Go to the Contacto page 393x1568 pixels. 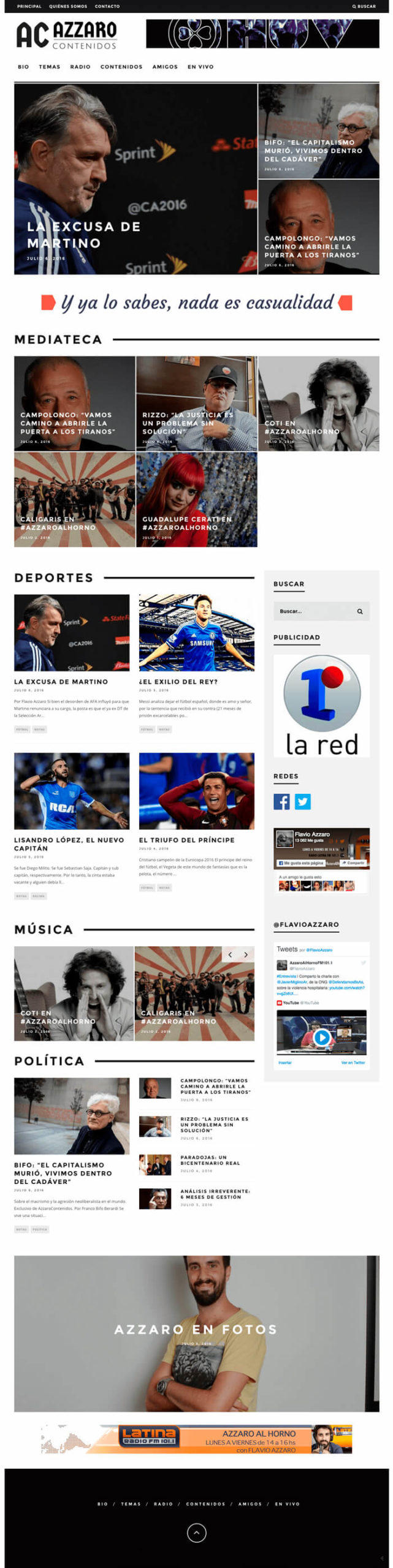pyautogui.click(x=107, y=6)
